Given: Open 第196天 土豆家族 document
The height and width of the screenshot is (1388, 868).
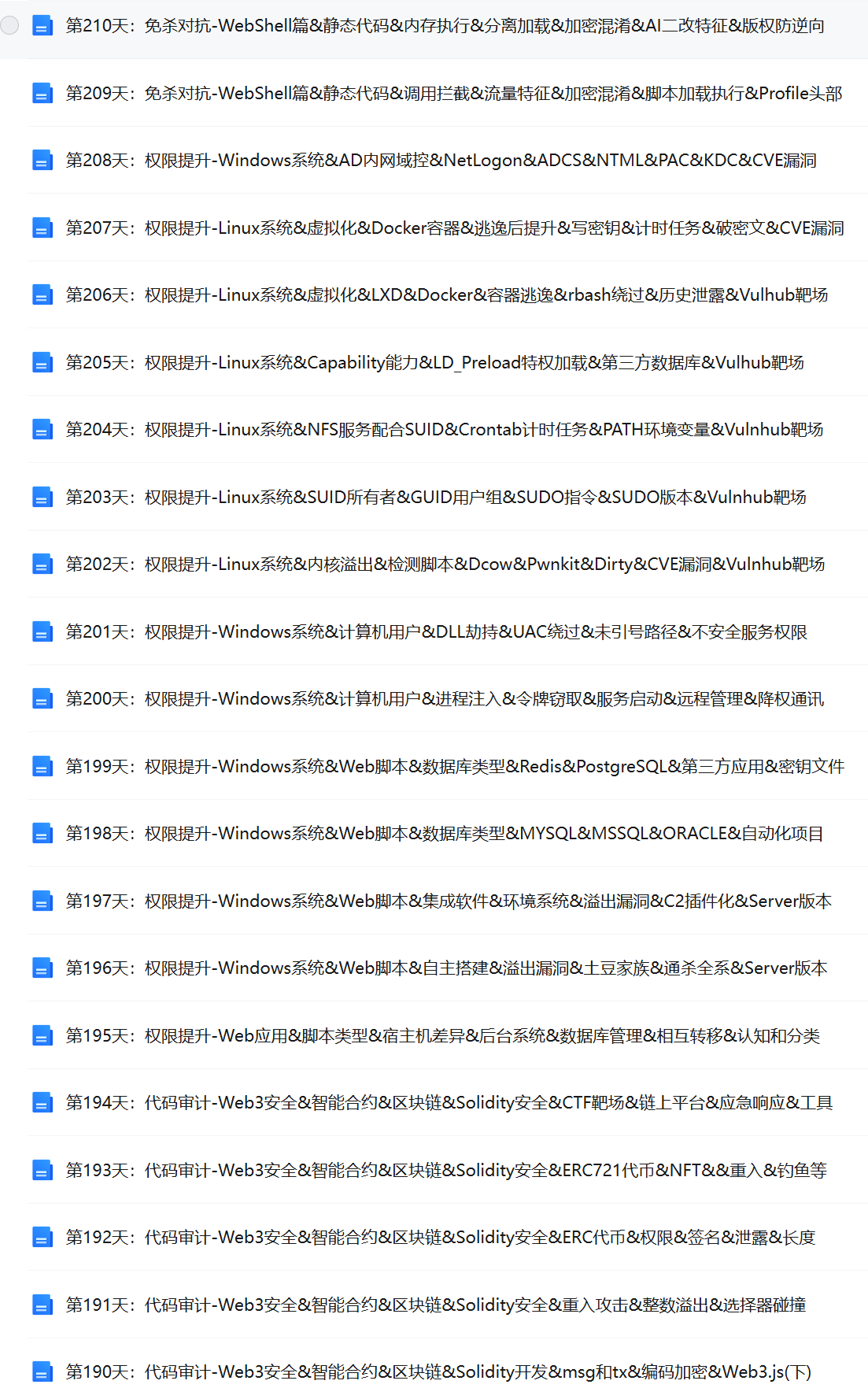Looking at the screenshot, I should tap(446, 968).
